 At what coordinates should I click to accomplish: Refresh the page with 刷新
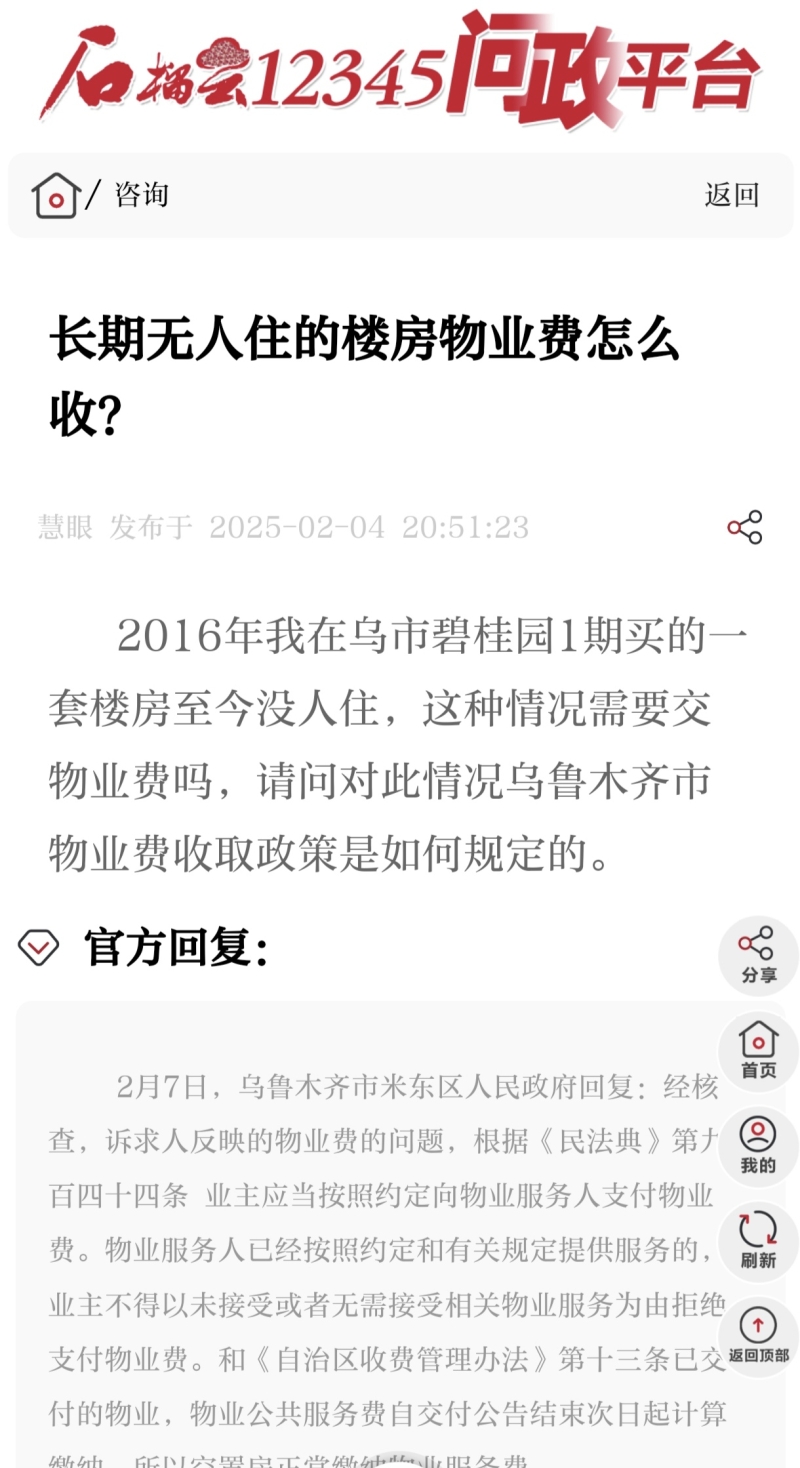coord(758,1241)
